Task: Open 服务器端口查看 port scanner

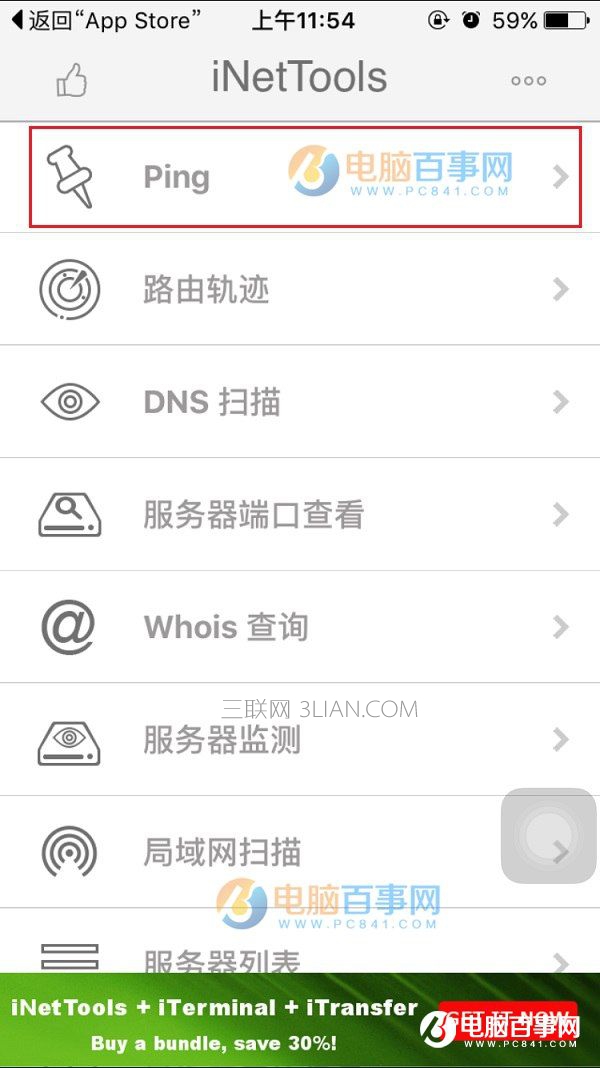Action: click(x=300, y=515)
